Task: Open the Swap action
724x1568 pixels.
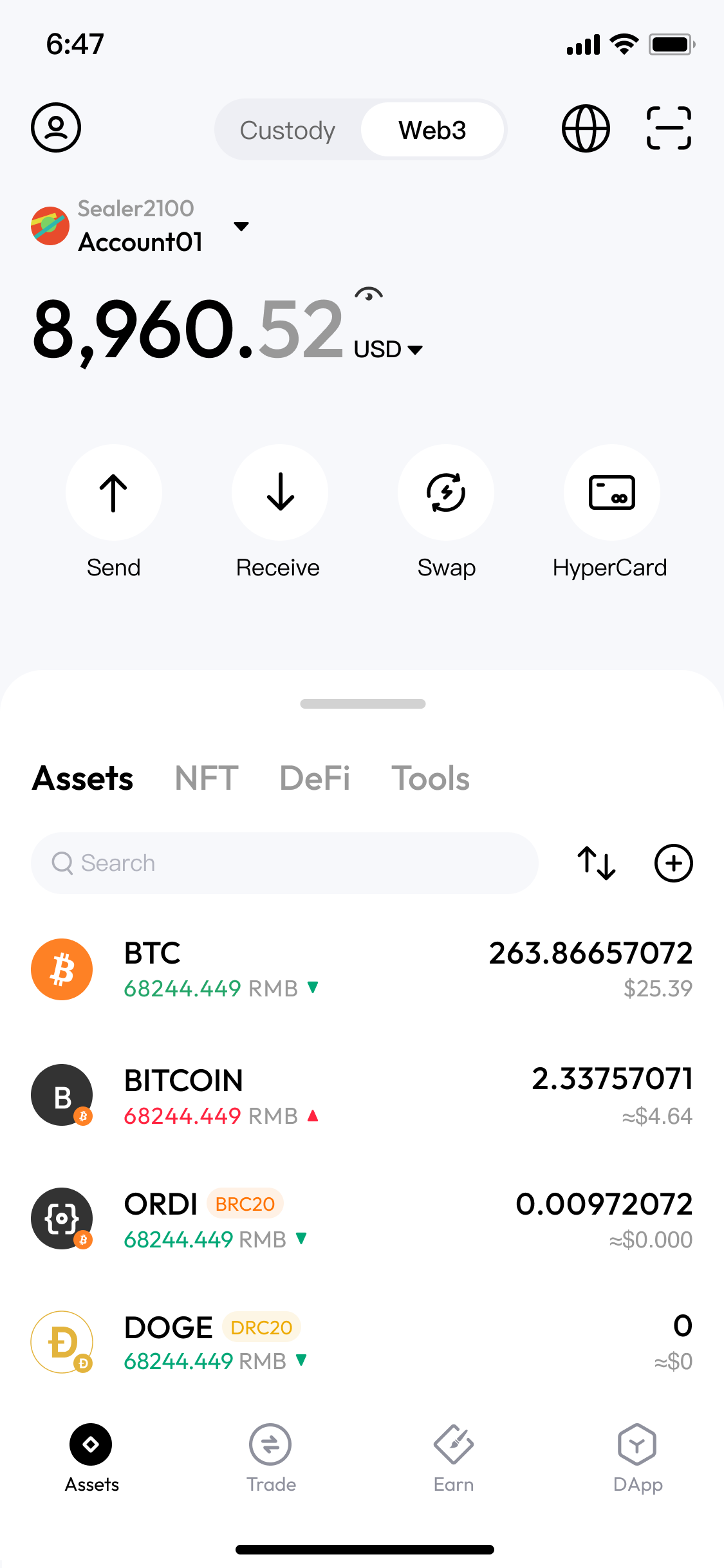Action: pyautogui.click(x=446, y=493)
